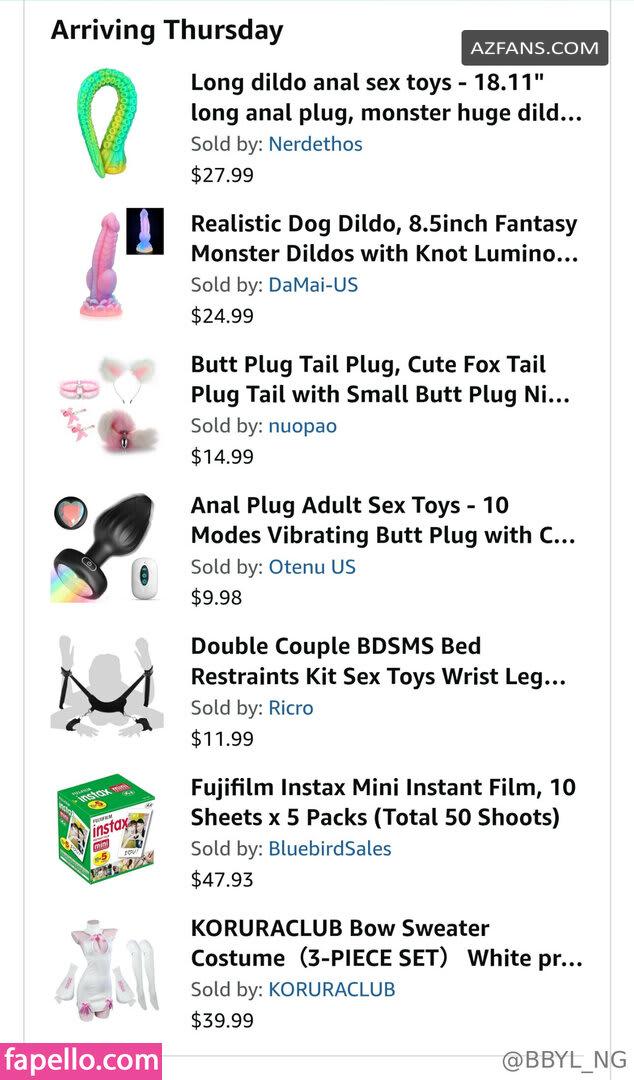Open the Fujifilm Instax Mini Film item

click(x=383, y=802)
